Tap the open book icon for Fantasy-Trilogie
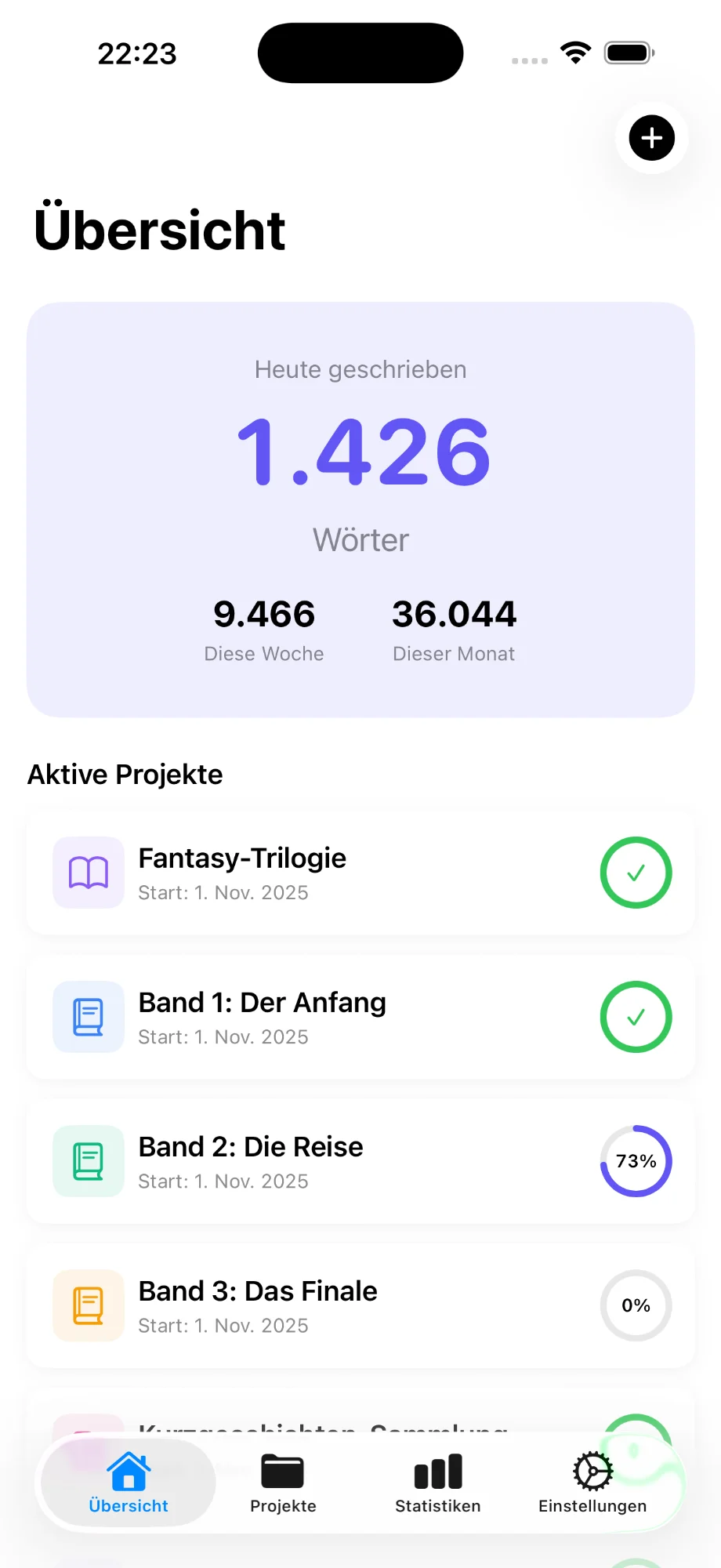The width and height of the screenshot is (721, 1568). coord(88,873)
